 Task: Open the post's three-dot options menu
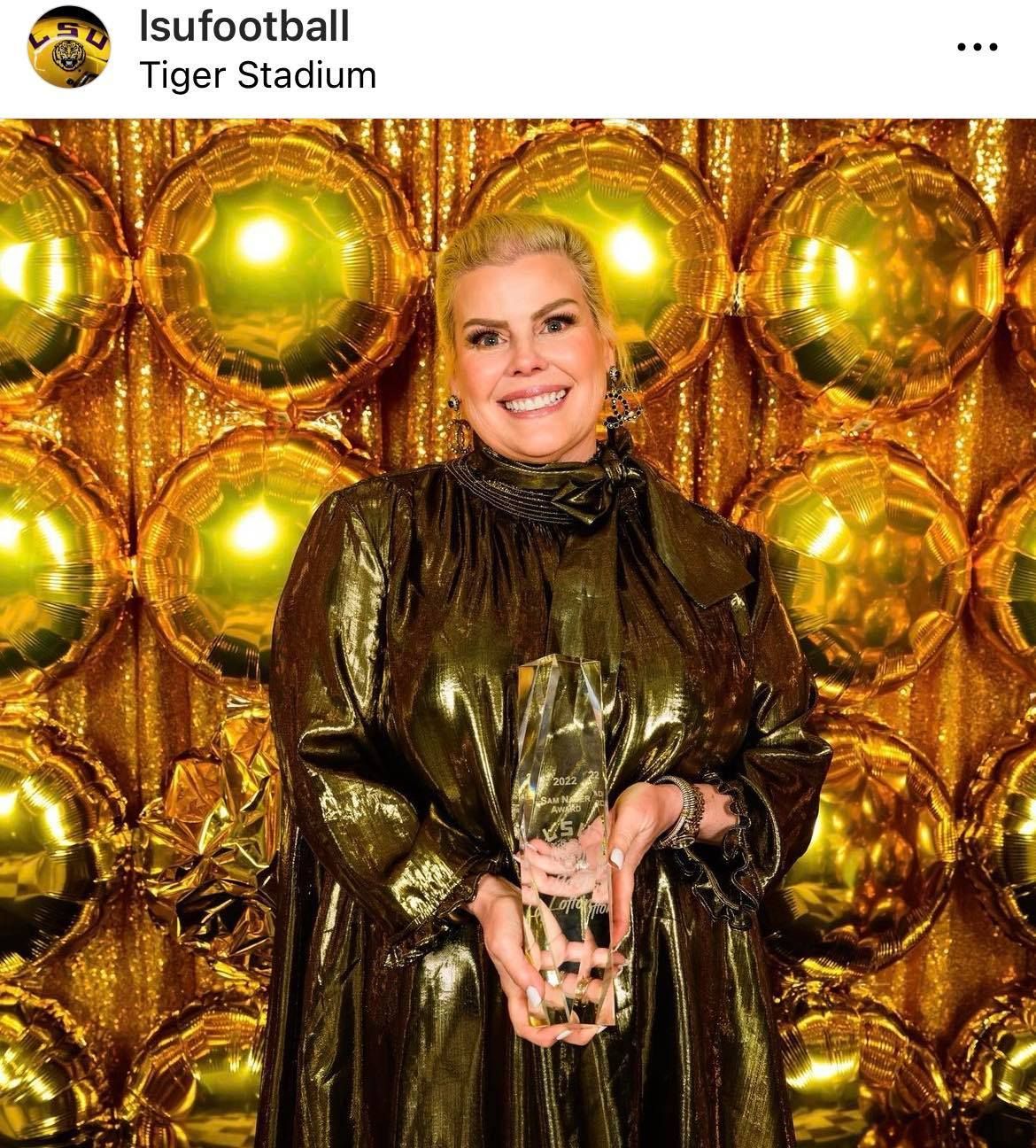pos(978,47)
